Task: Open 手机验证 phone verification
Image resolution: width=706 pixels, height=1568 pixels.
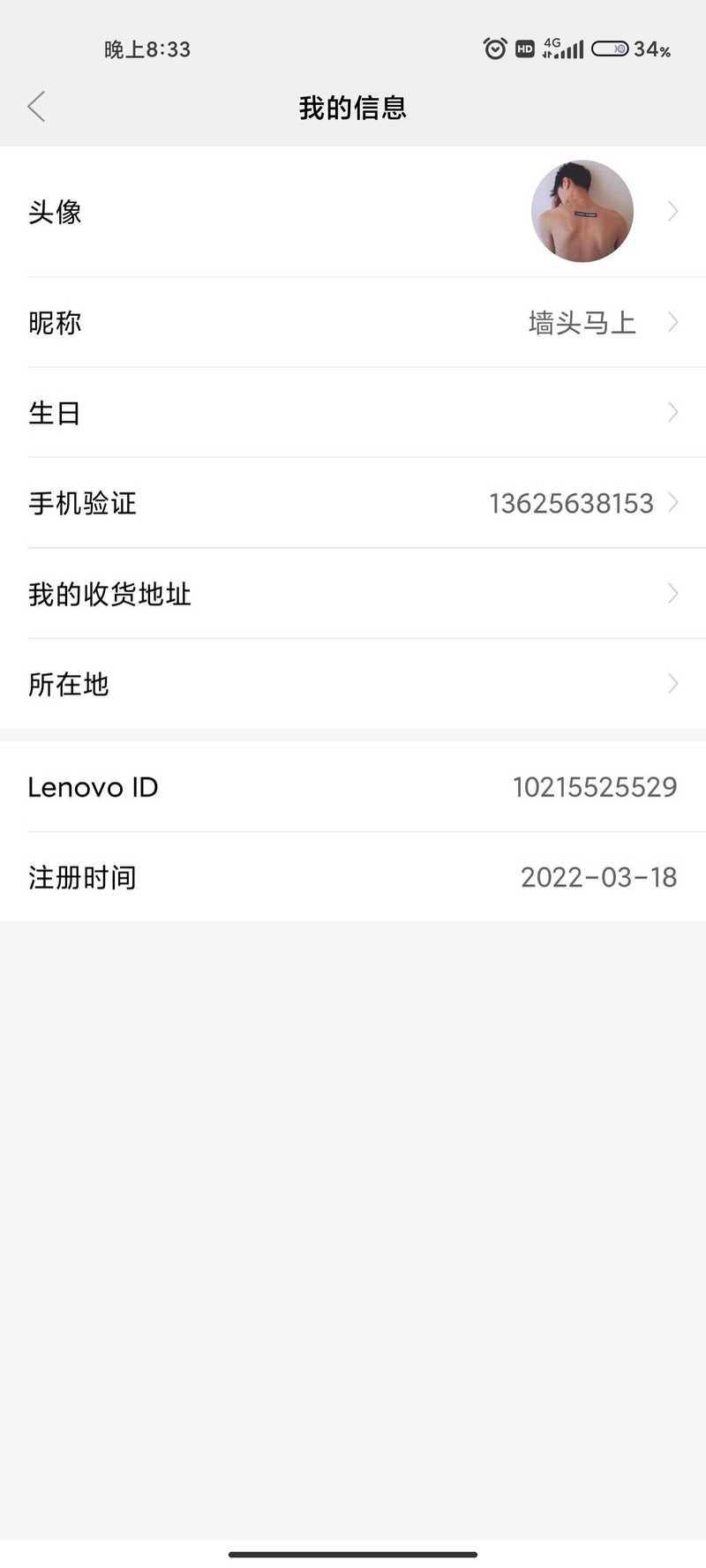Action: 353,503
